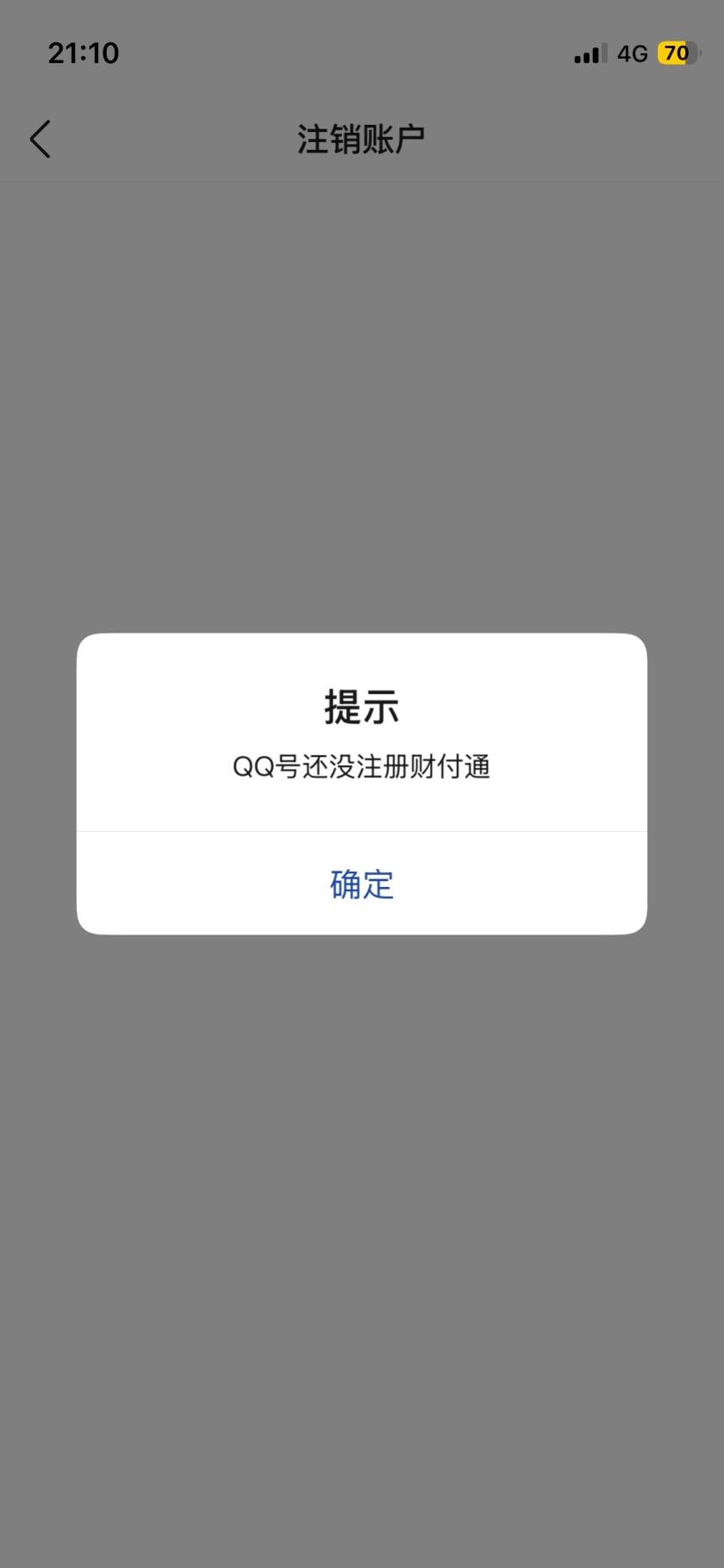Click the left chevron to go back
Screen dimensions: 724x1568
pos(40,138)
